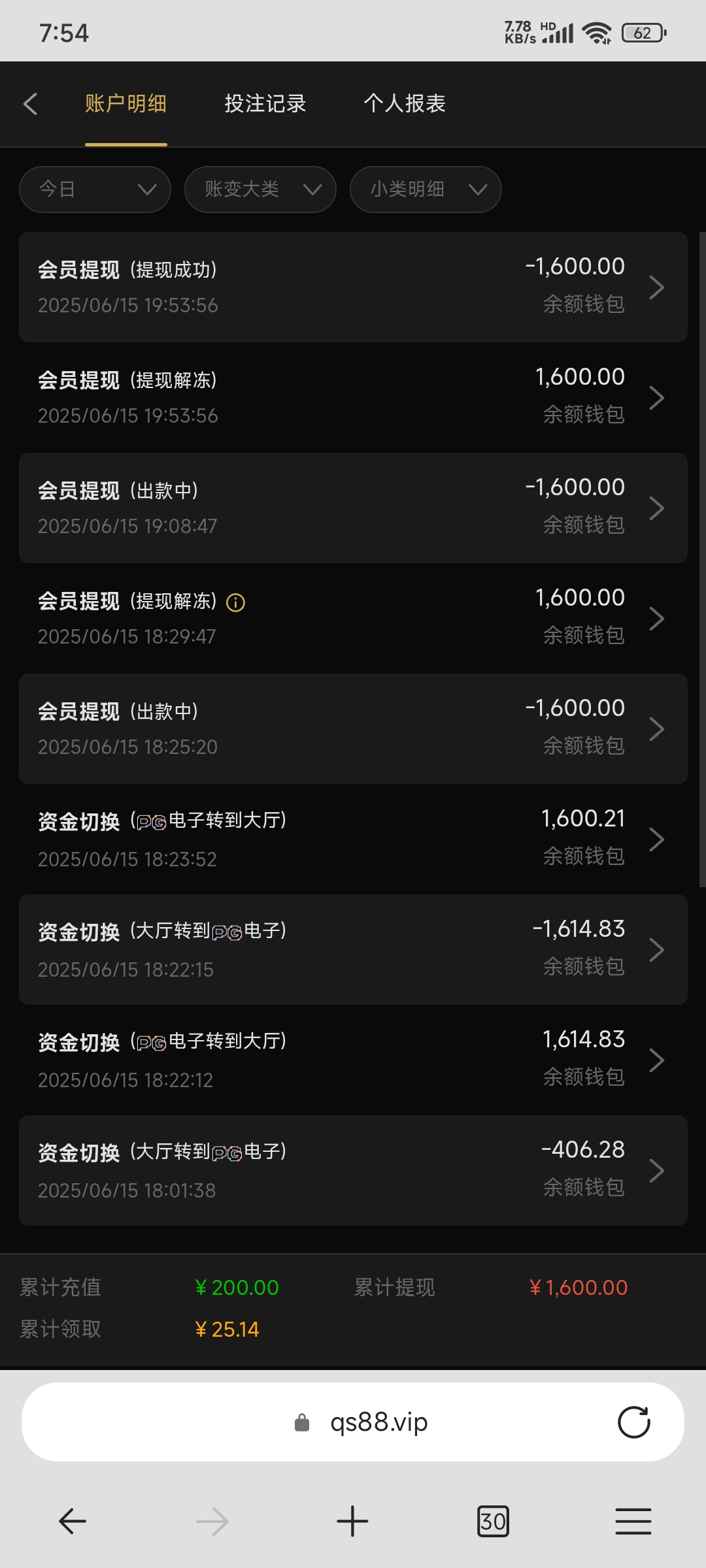Expand the 小类明细 dropdown

point(426,189)
